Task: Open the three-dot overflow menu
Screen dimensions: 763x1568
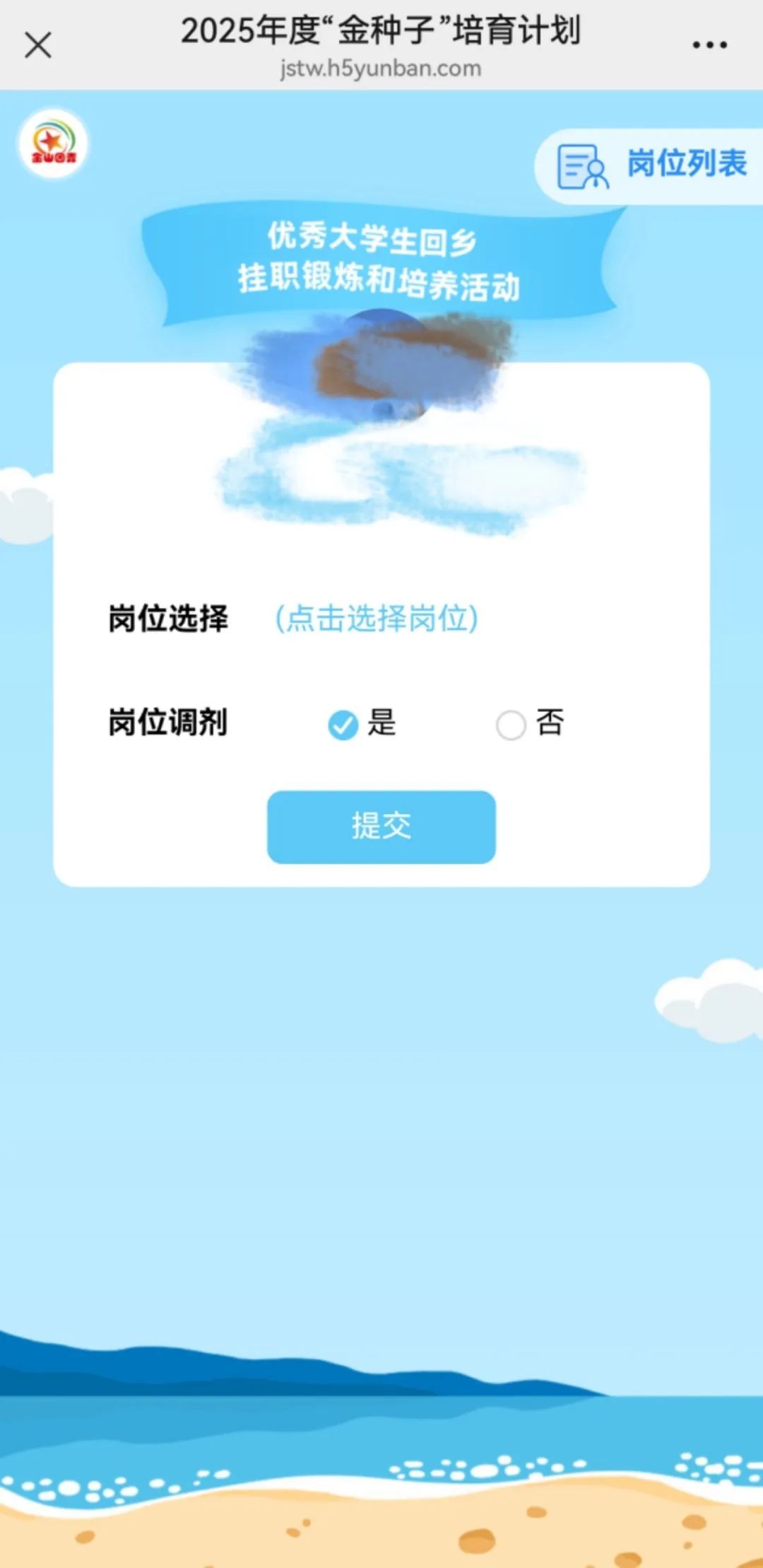Action: click(x=709, y=46)
